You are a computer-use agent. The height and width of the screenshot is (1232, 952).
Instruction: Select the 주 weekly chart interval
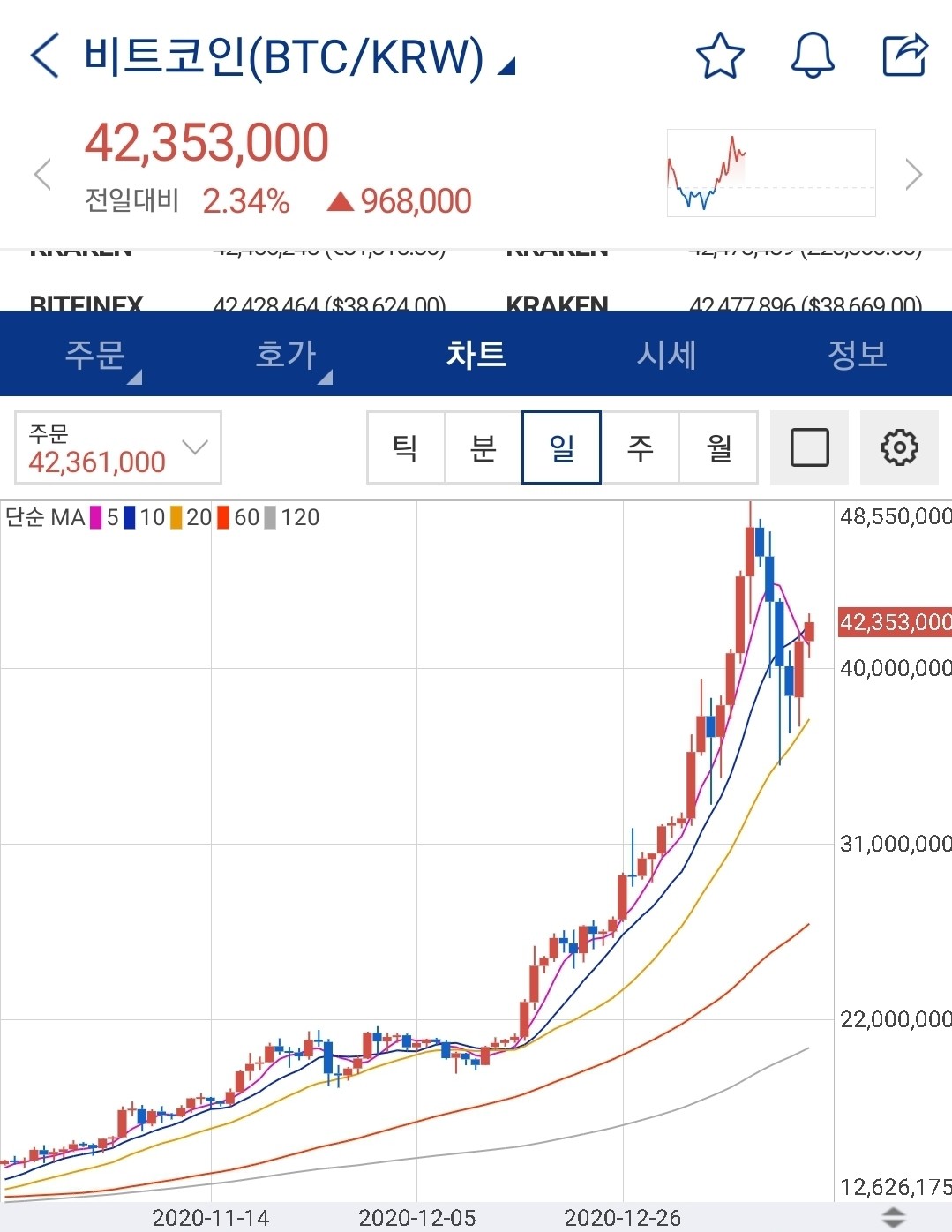[x=641, y=448]
